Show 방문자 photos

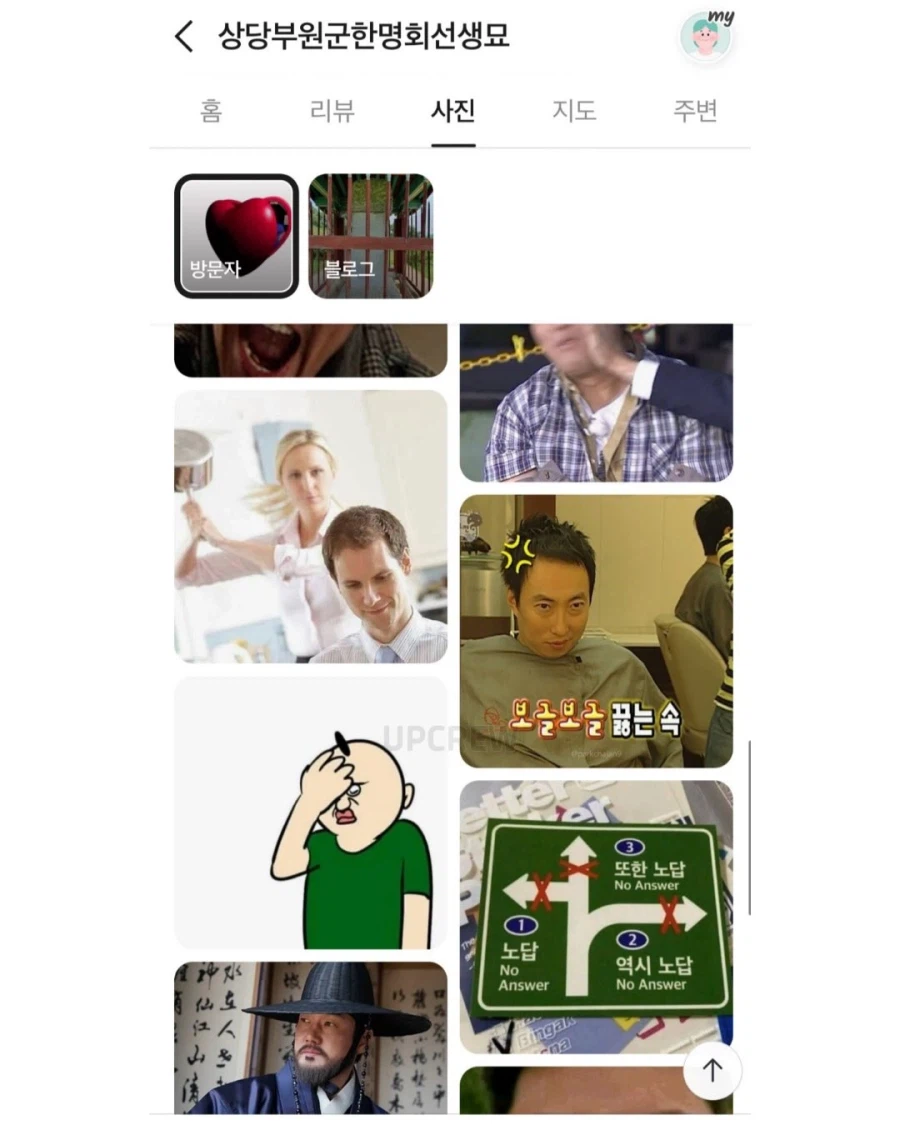tap(236, 236)
